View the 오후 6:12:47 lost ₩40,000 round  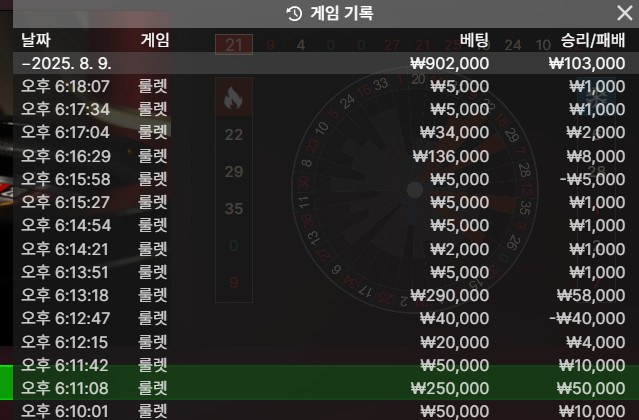click(x=320, y=318)
